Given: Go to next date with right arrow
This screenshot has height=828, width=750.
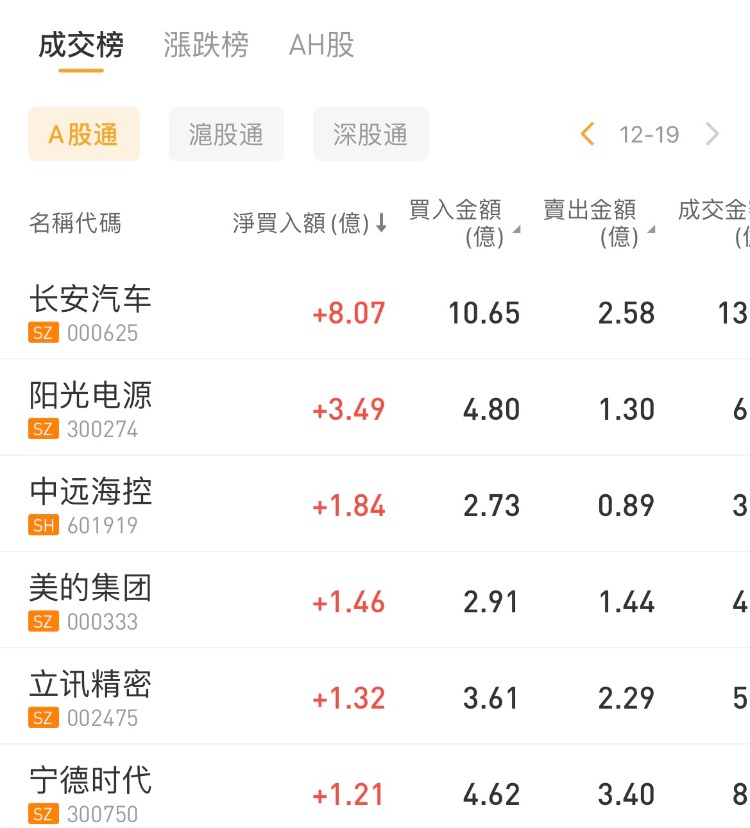Looking at the screenshot, I should [x=712, y=134].
